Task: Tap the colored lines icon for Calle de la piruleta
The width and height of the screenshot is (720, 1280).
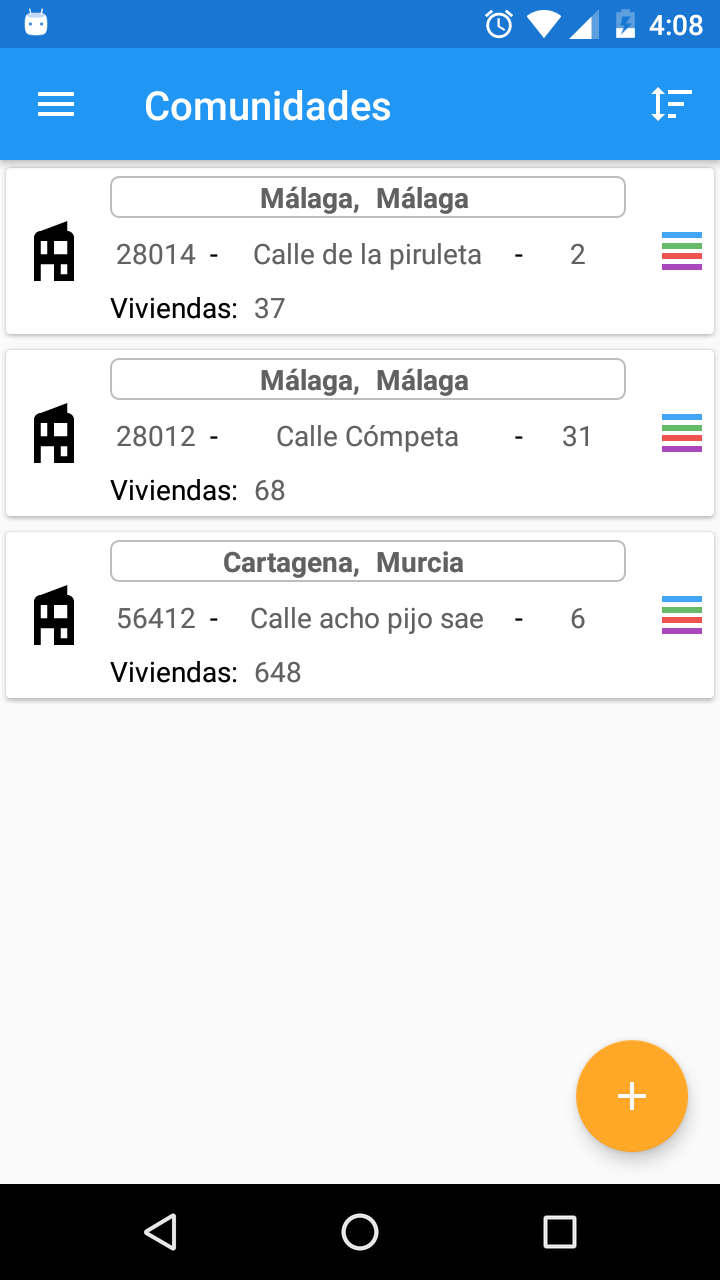Action: (681, 251)
